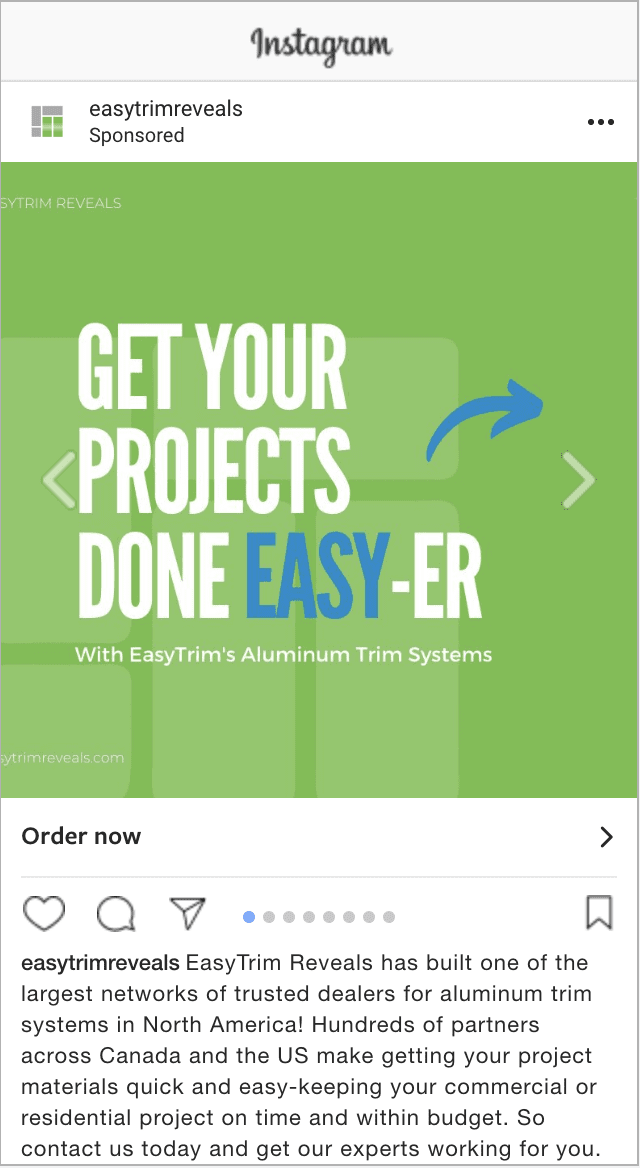This screenshot has height=1168, width=640.
Task: Open the easytrimreveals profile from post header
Action: [166, 109]
